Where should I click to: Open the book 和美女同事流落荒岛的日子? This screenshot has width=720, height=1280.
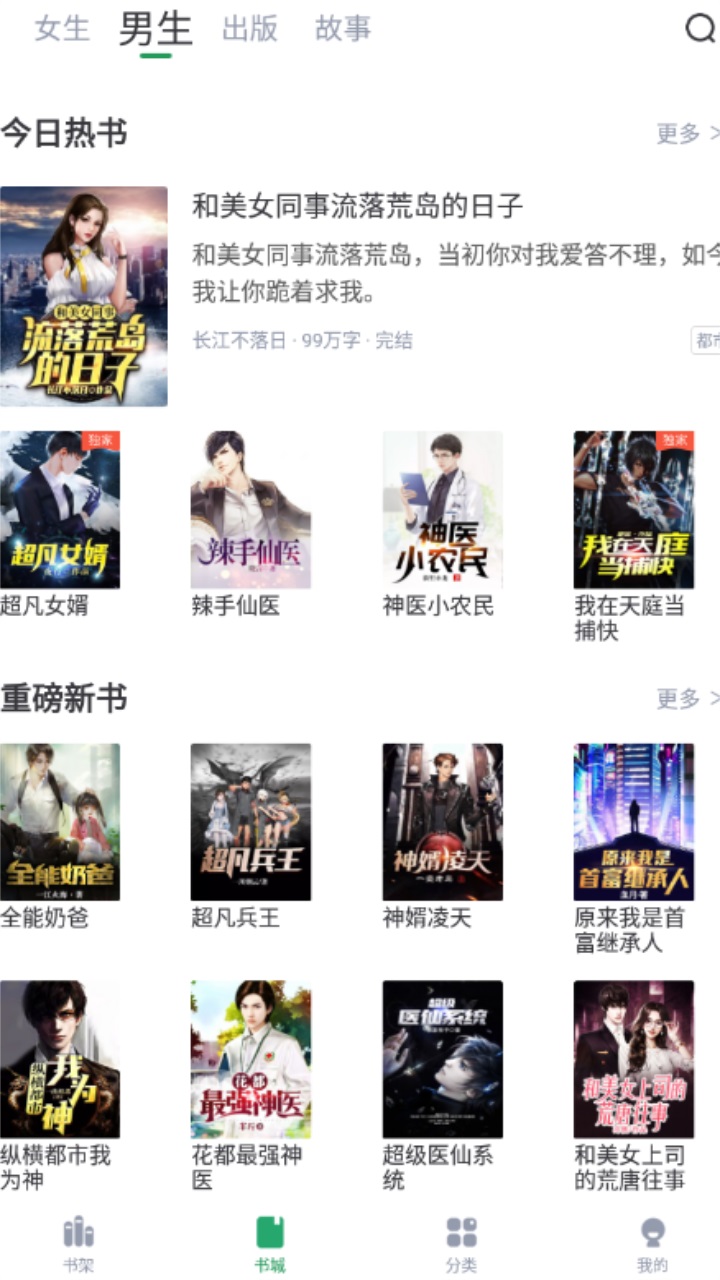(84, 296)
